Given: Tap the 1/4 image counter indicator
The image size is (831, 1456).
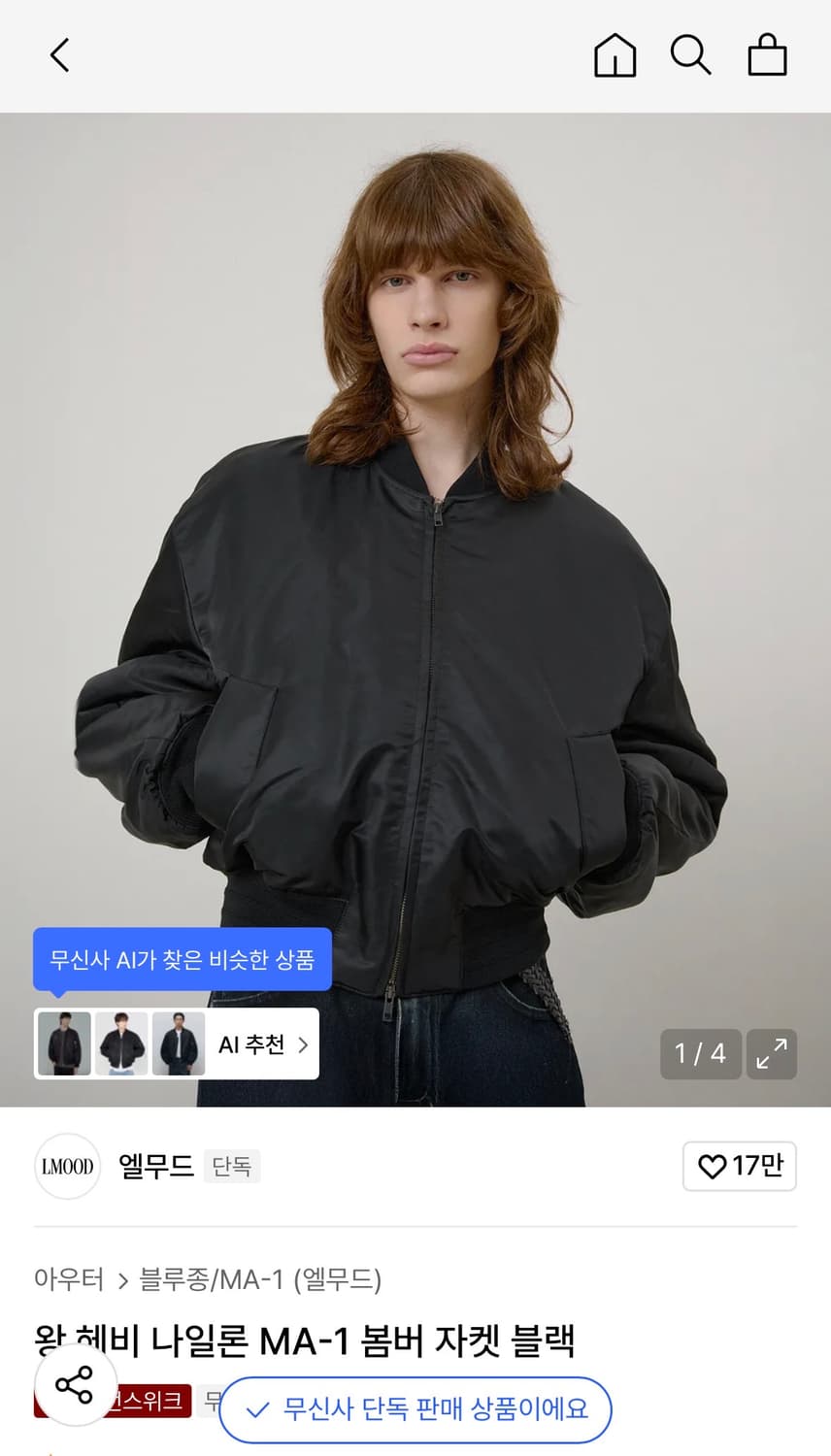Looking at the screenshot, I should coord(700,1054).
